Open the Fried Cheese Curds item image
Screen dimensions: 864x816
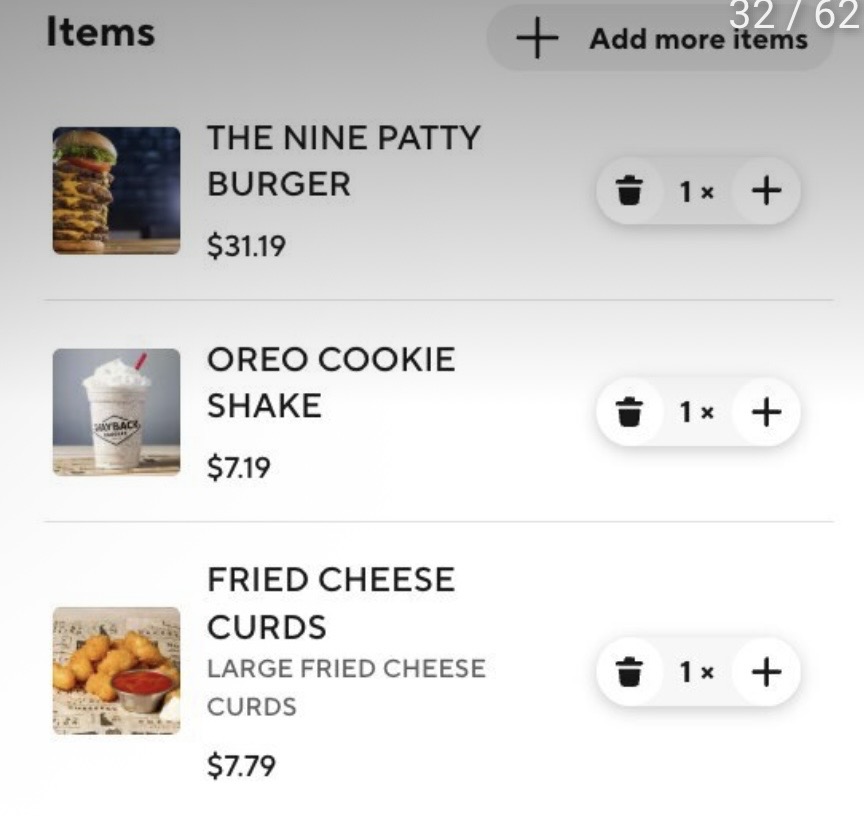[116, 671]
